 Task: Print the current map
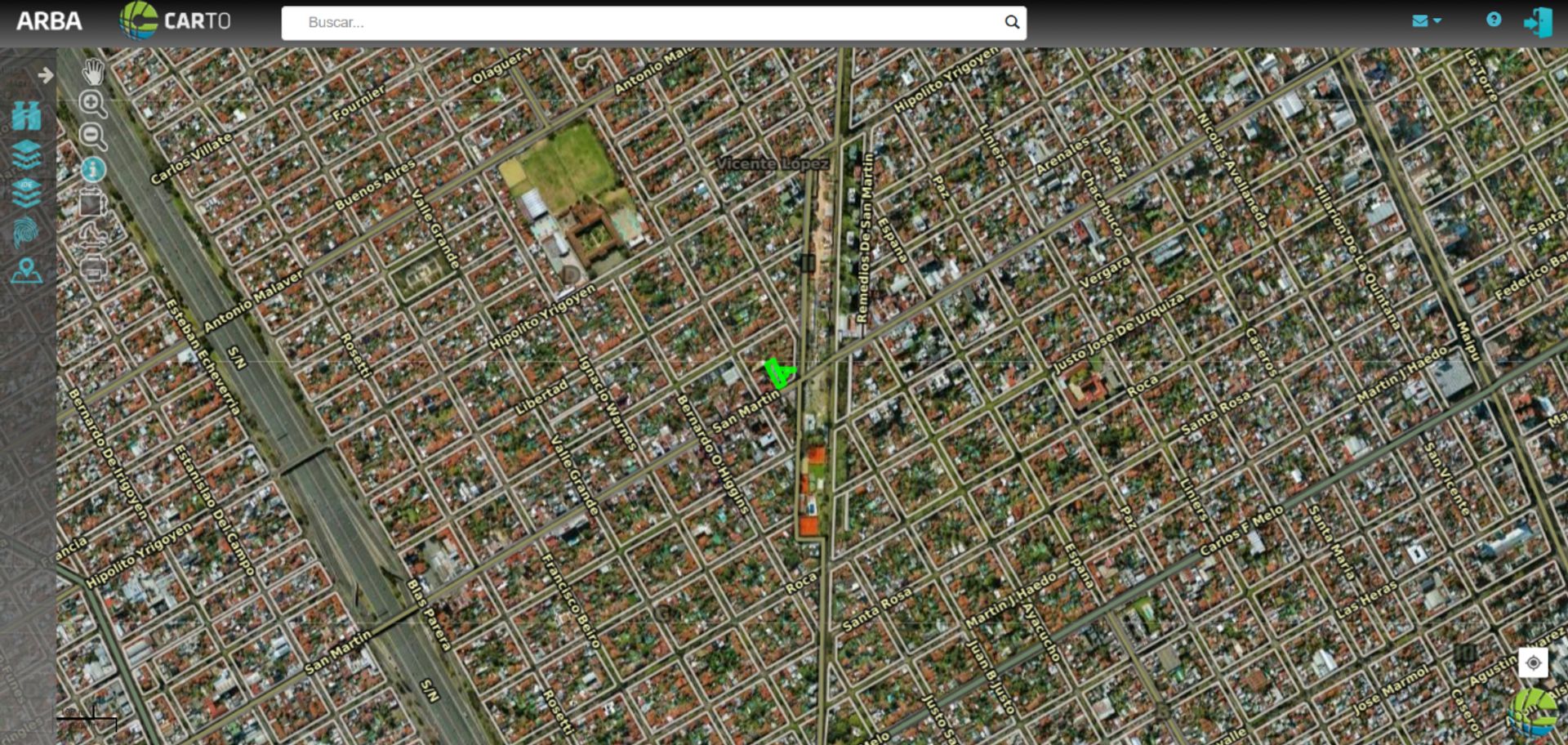(93, 267)
